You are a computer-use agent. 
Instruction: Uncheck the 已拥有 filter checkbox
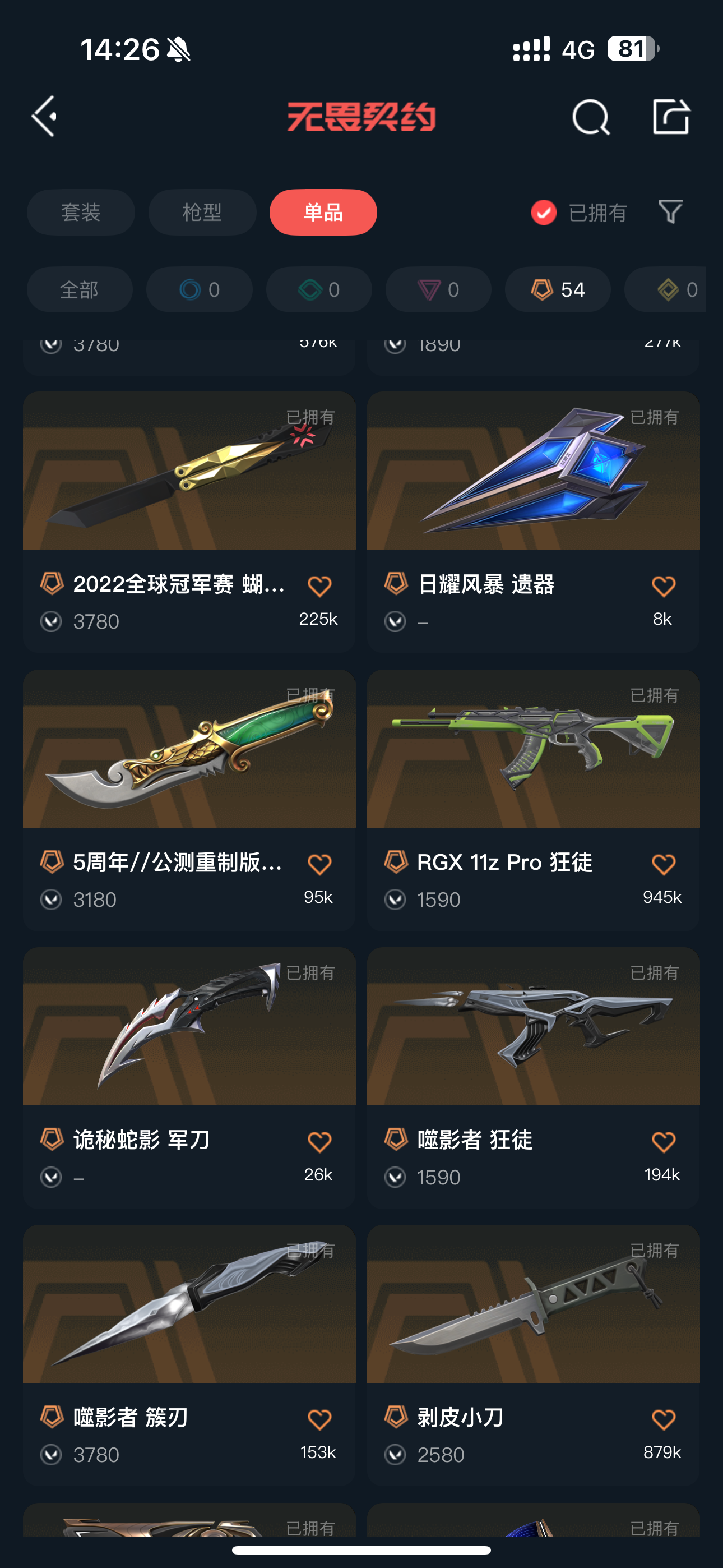[x=544, y=213]
